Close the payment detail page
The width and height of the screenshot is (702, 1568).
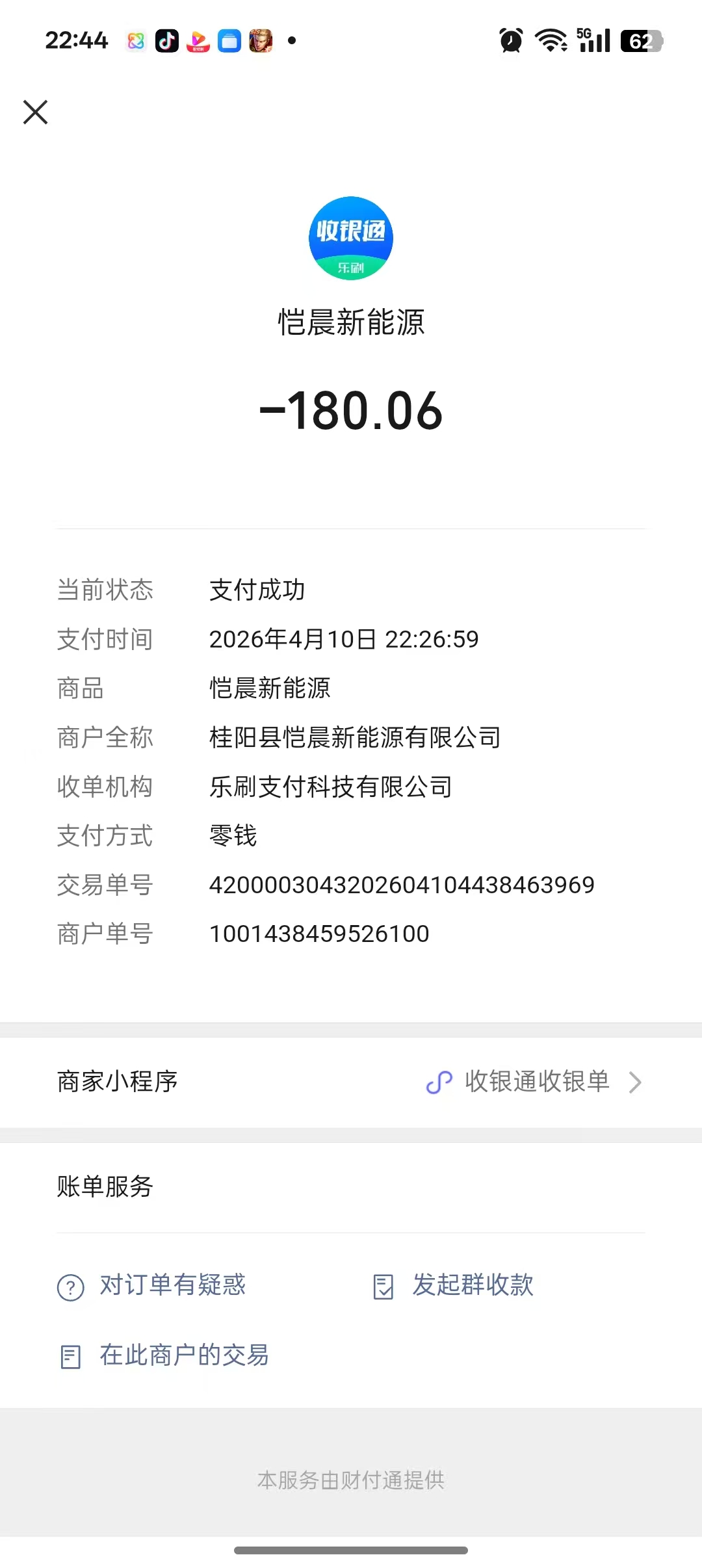36,112
